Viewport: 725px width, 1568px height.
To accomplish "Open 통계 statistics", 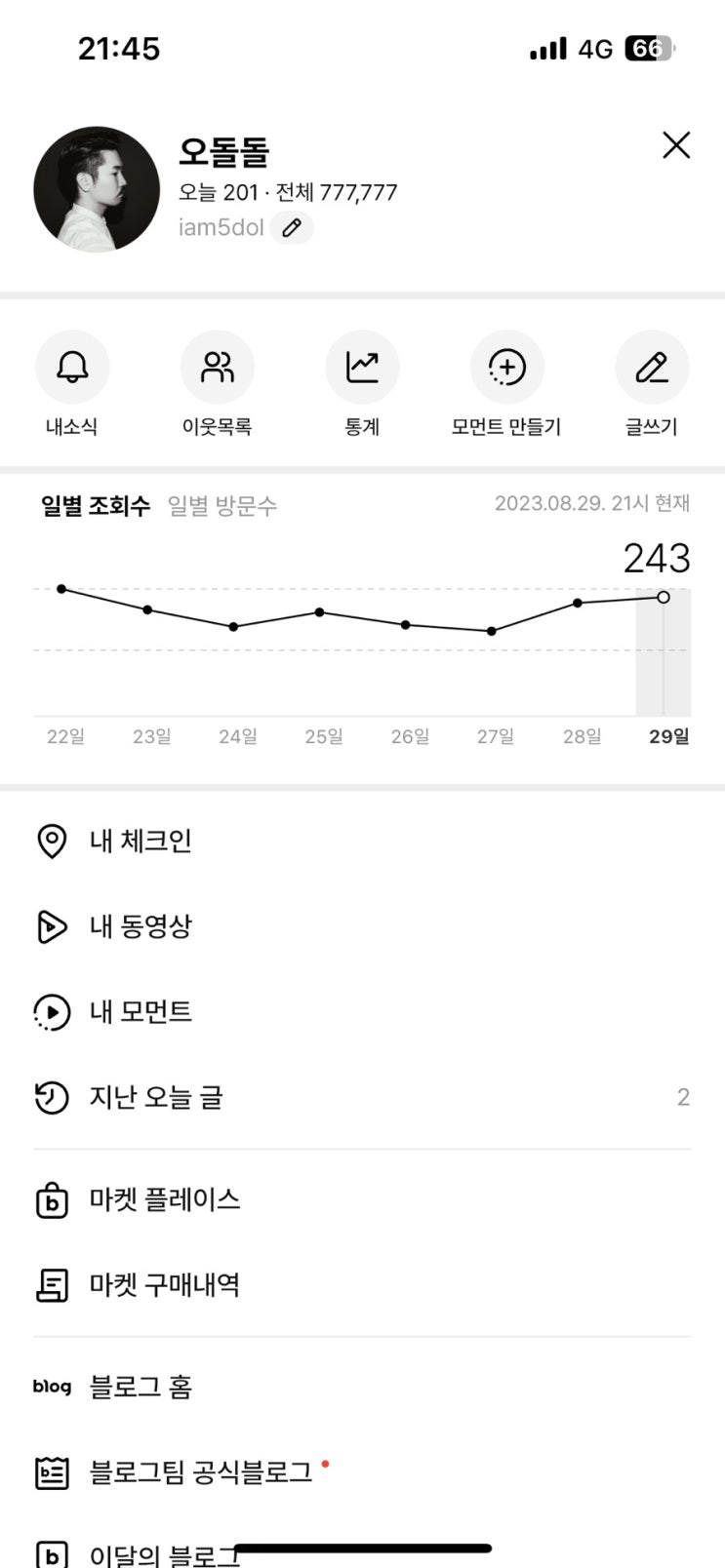I will pos(362,383).
